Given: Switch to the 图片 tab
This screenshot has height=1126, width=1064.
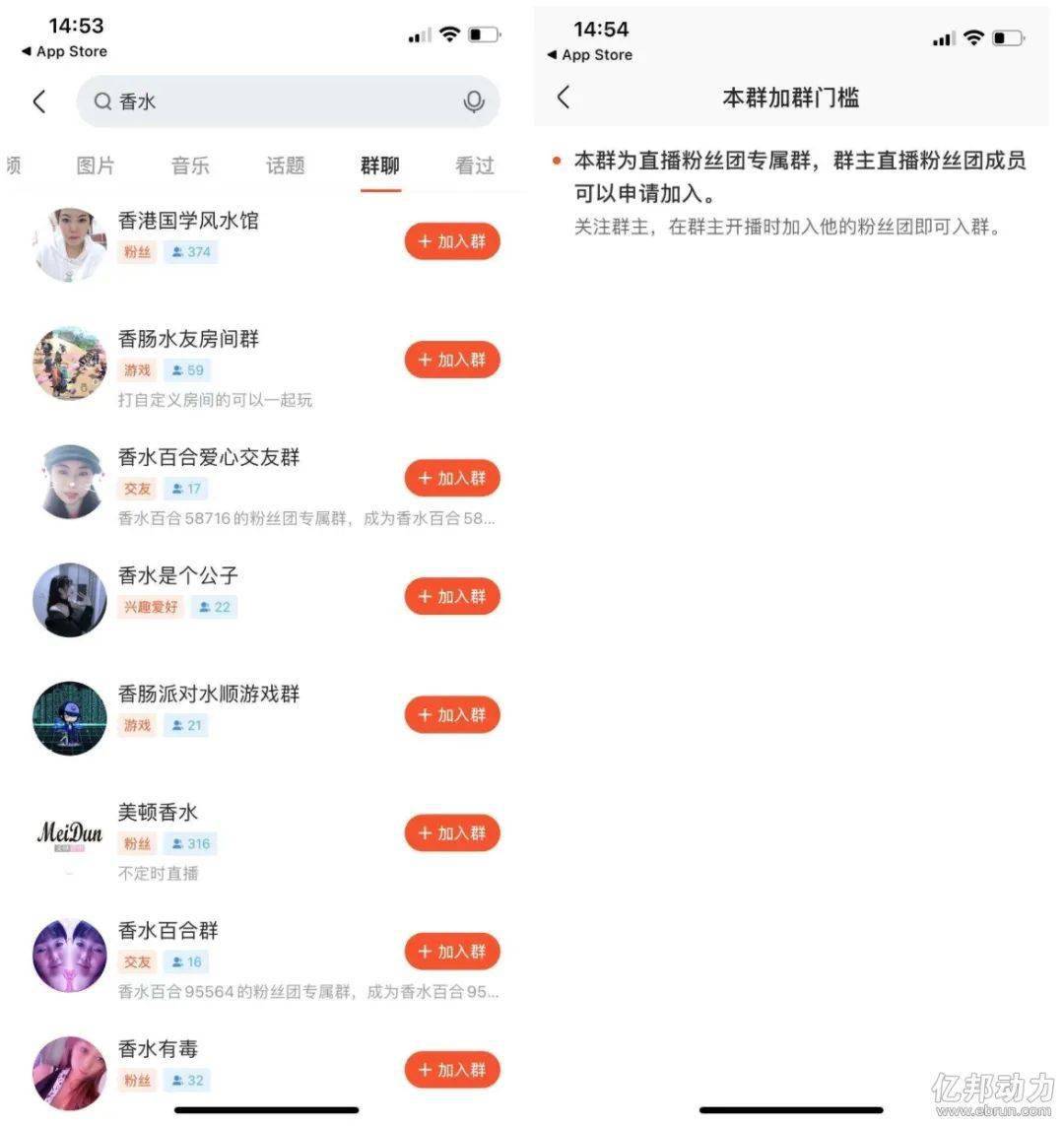Looking at the screenshot, I should click(x=95, y=166).
